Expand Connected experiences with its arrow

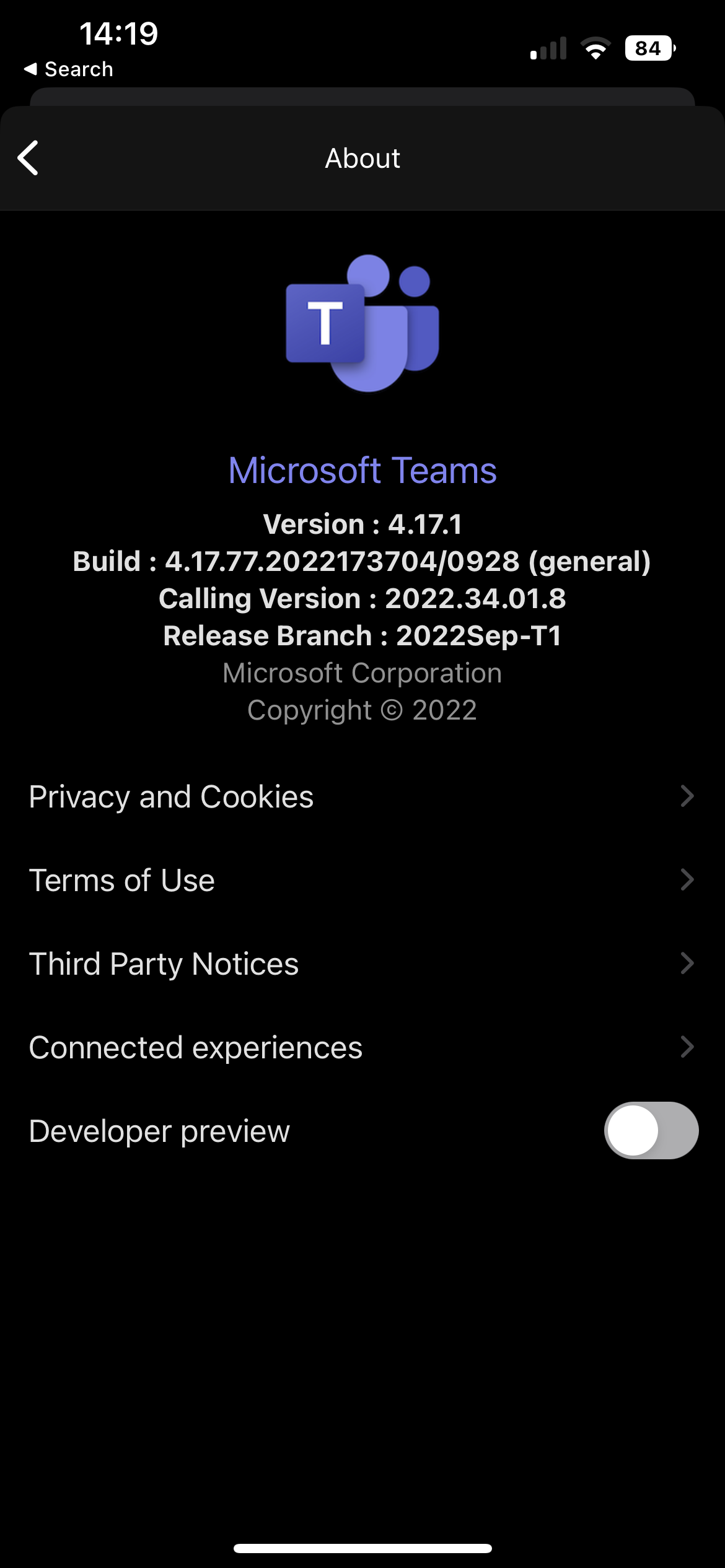[689, 1047]
